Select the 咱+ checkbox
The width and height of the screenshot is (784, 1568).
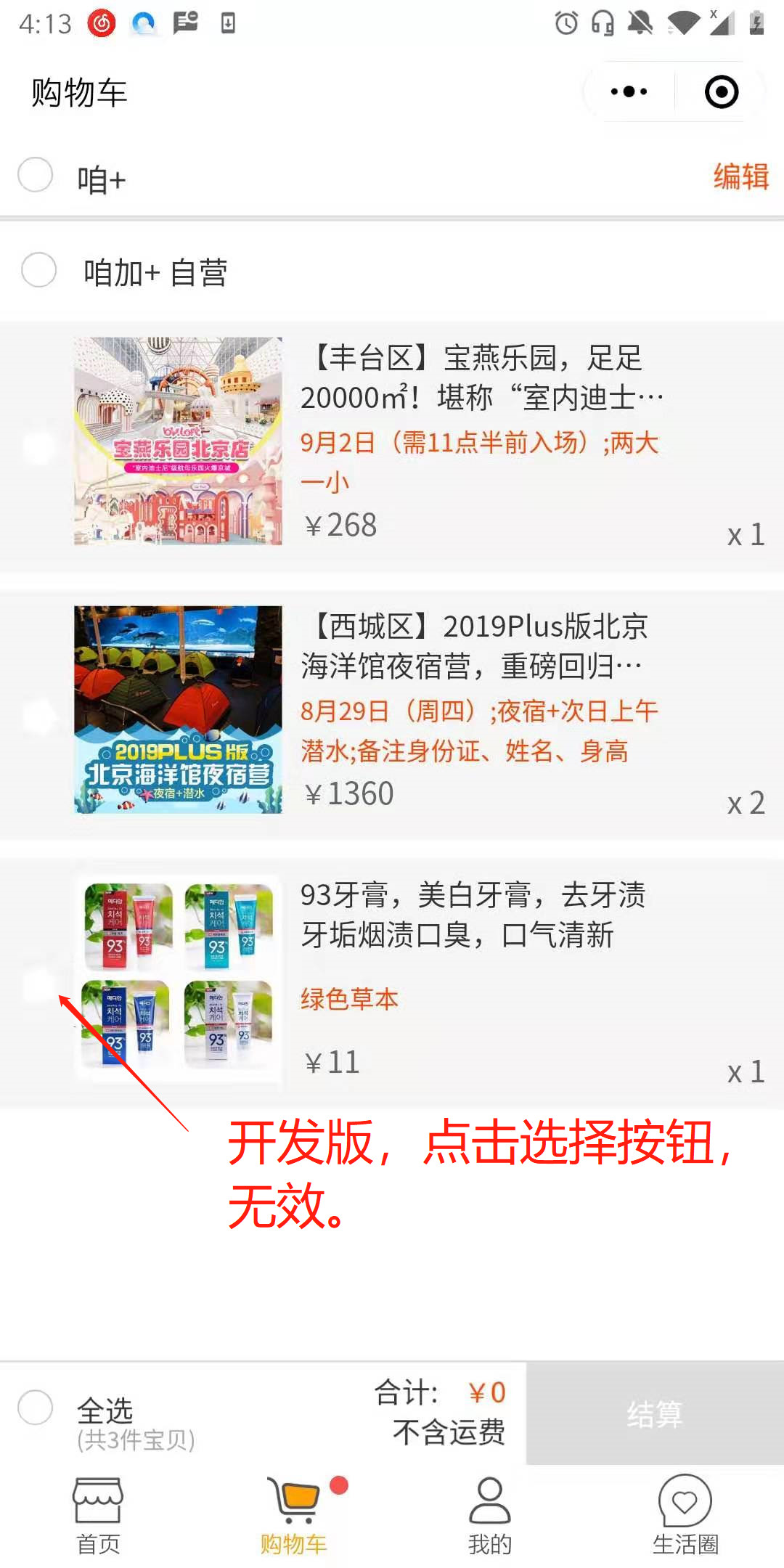(36, 175)
